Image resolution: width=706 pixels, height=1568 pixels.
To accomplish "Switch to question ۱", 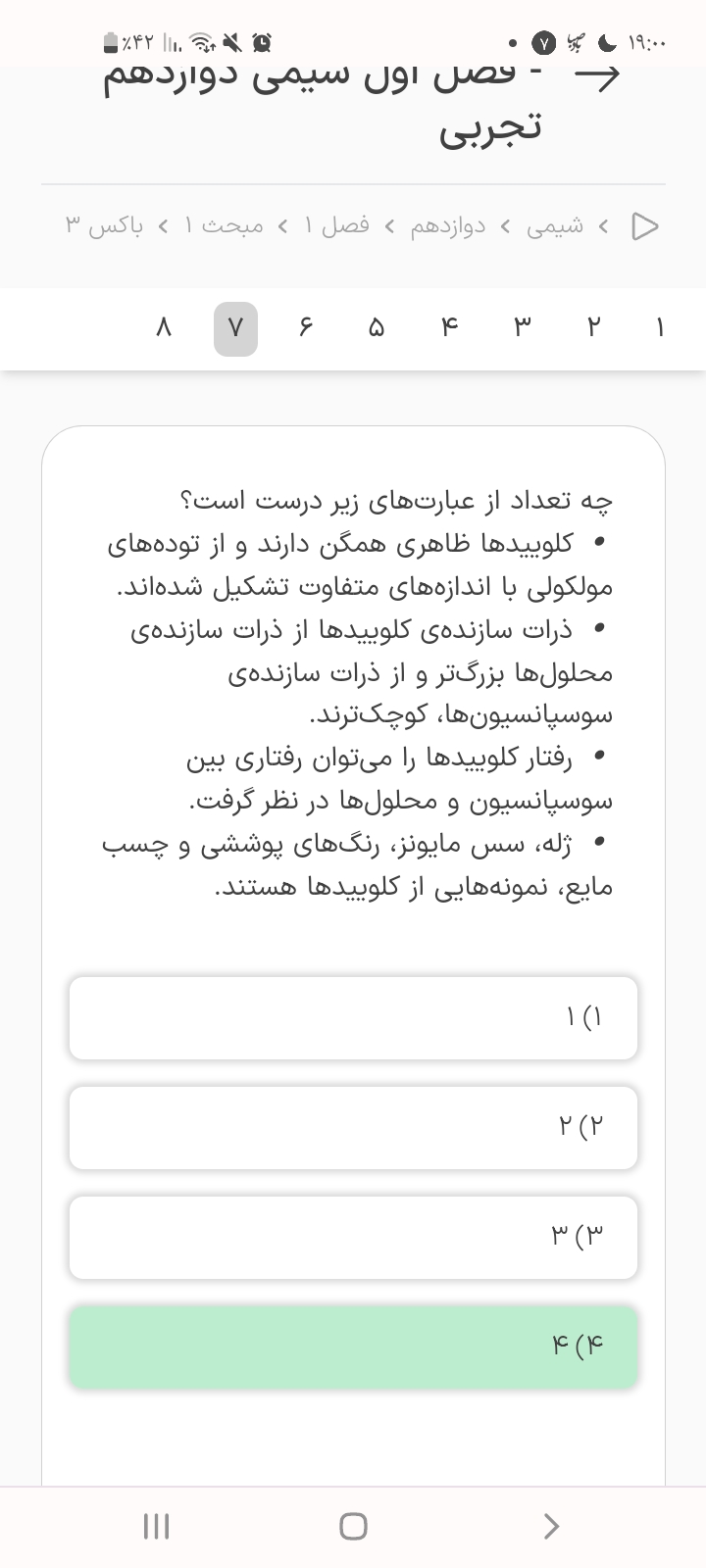I will pos(660,328).
